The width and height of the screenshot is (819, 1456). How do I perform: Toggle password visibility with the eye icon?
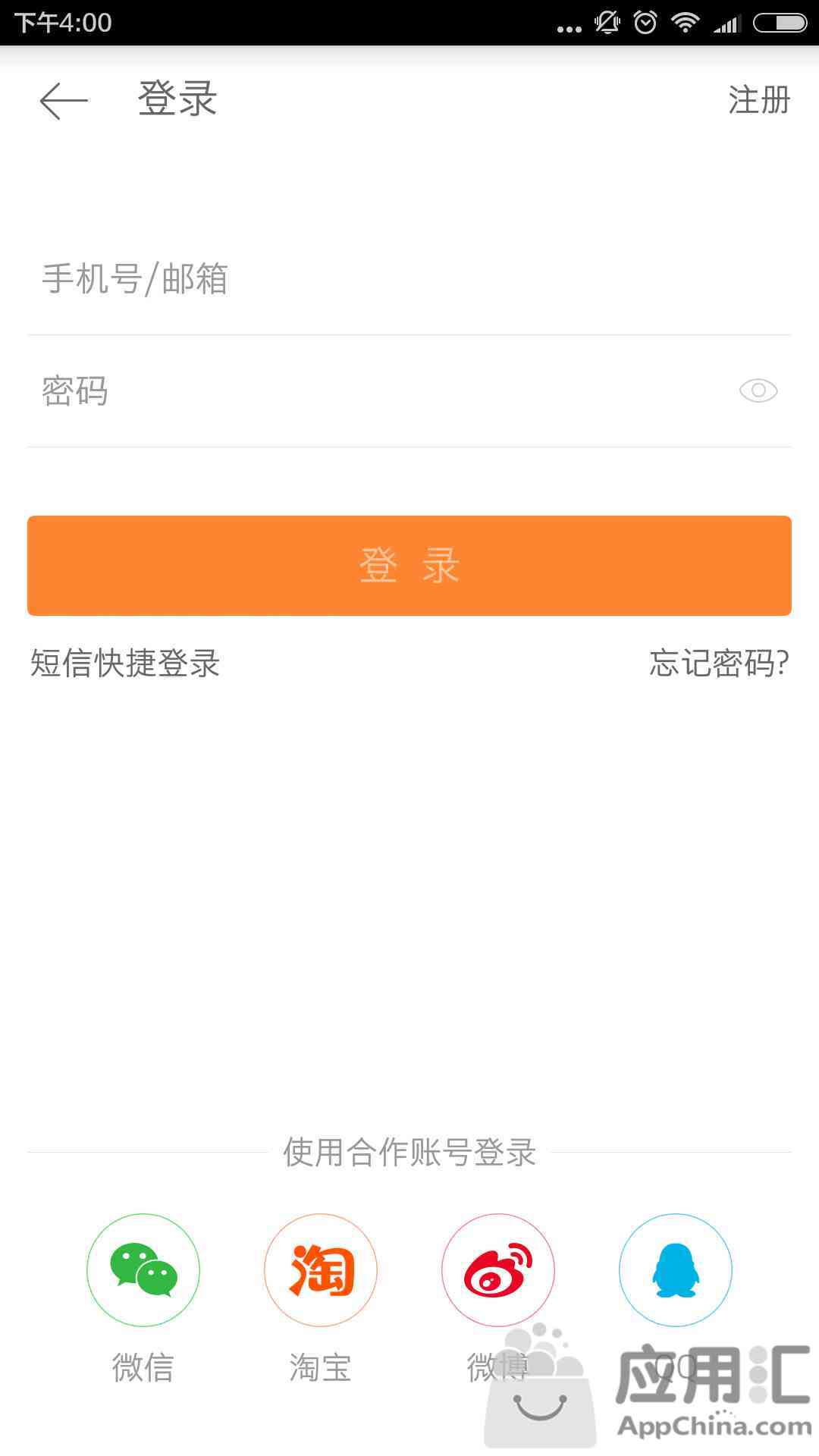pos(758,391)
